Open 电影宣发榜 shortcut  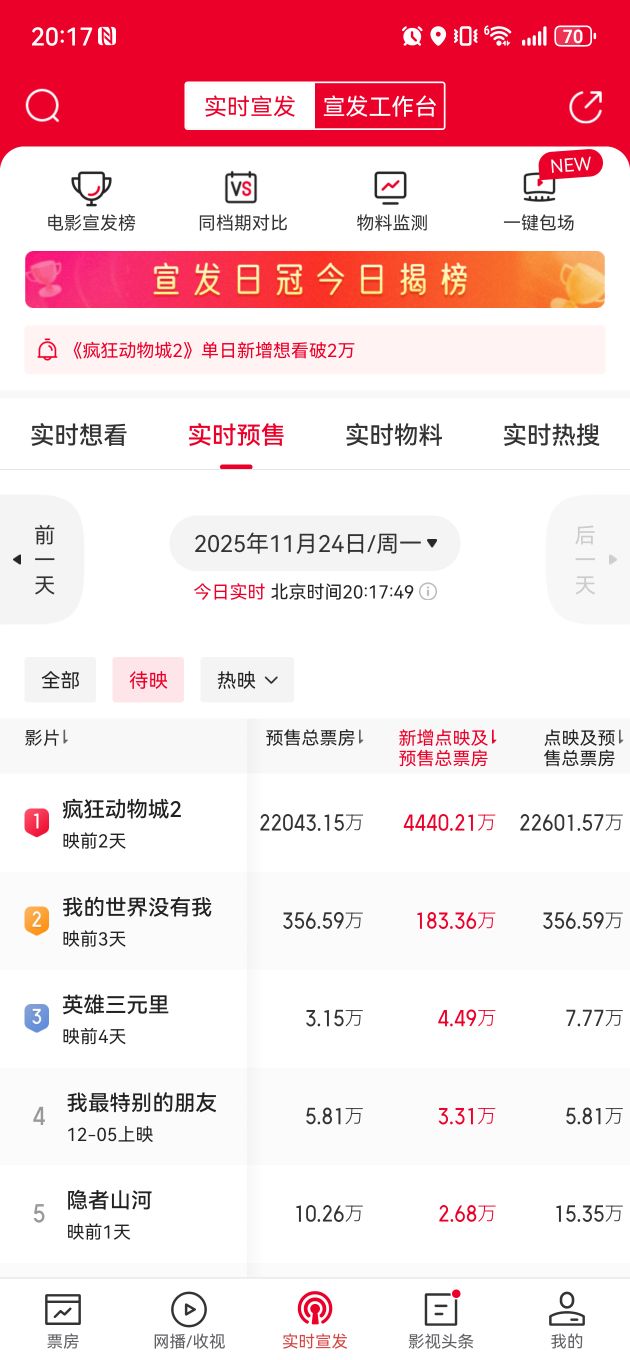[91, 201]
